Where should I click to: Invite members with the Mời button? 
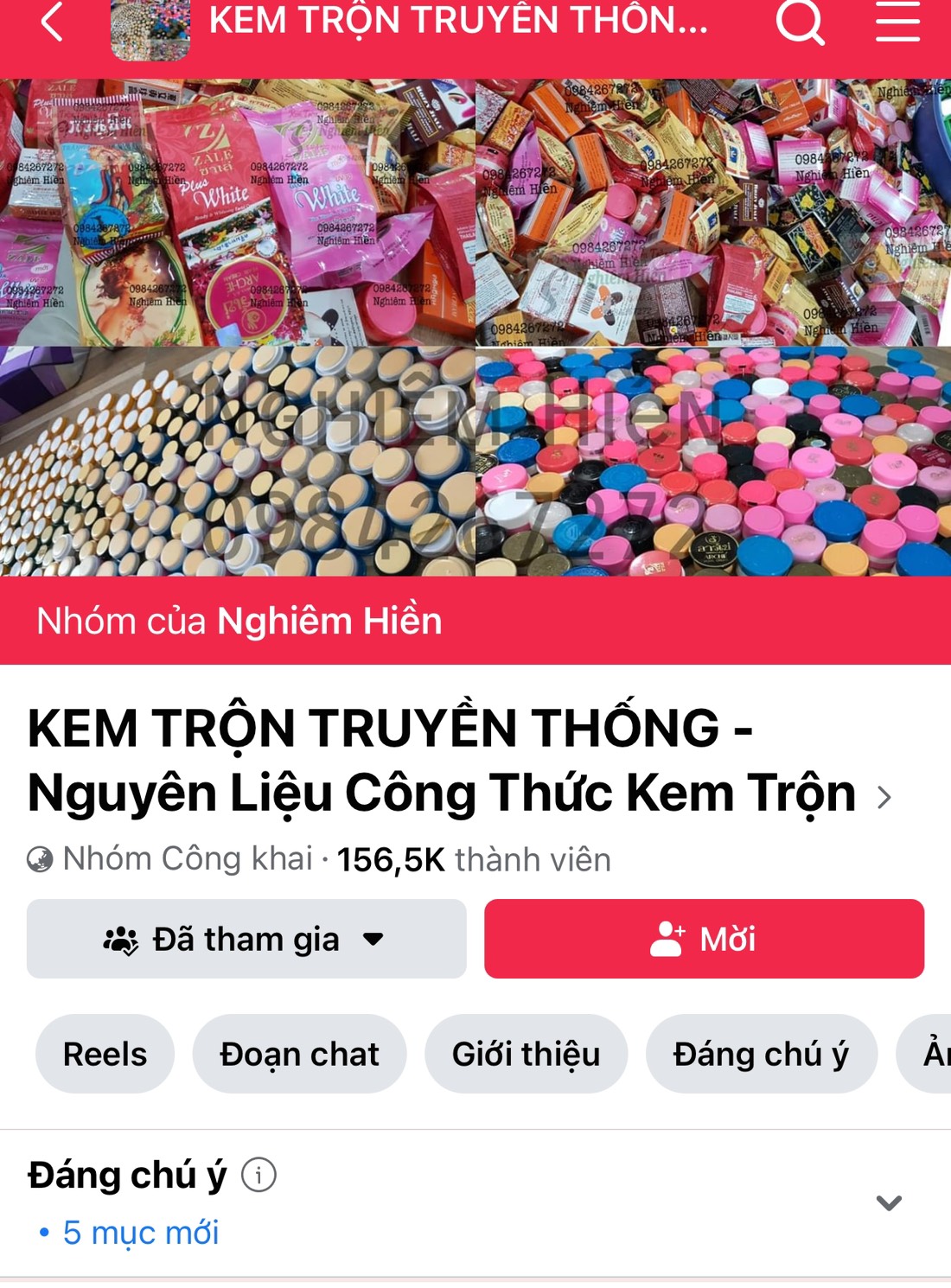[704, 940]
